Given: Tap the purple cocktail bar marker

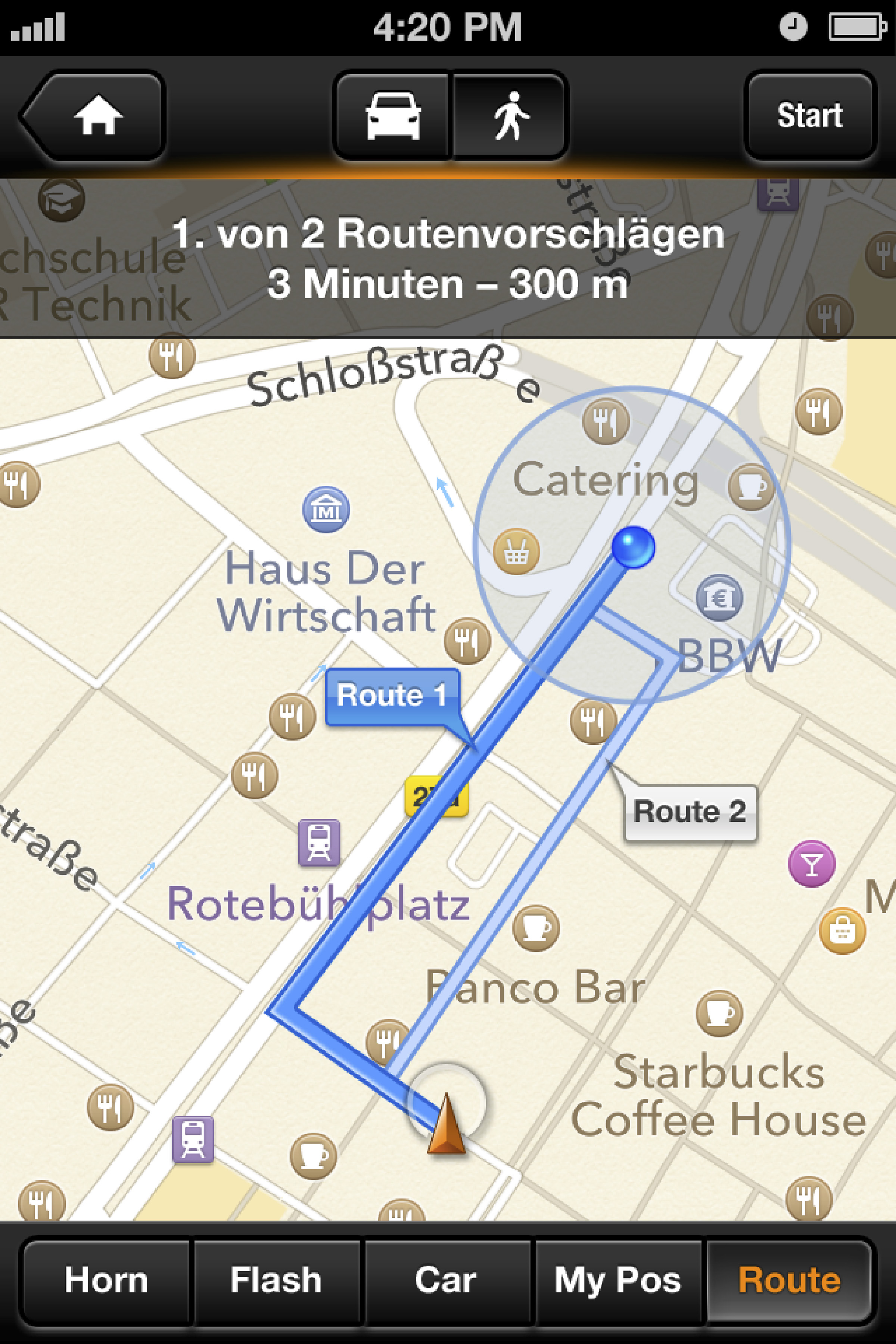Looking at the screenshot, I should tap(811, 864).
